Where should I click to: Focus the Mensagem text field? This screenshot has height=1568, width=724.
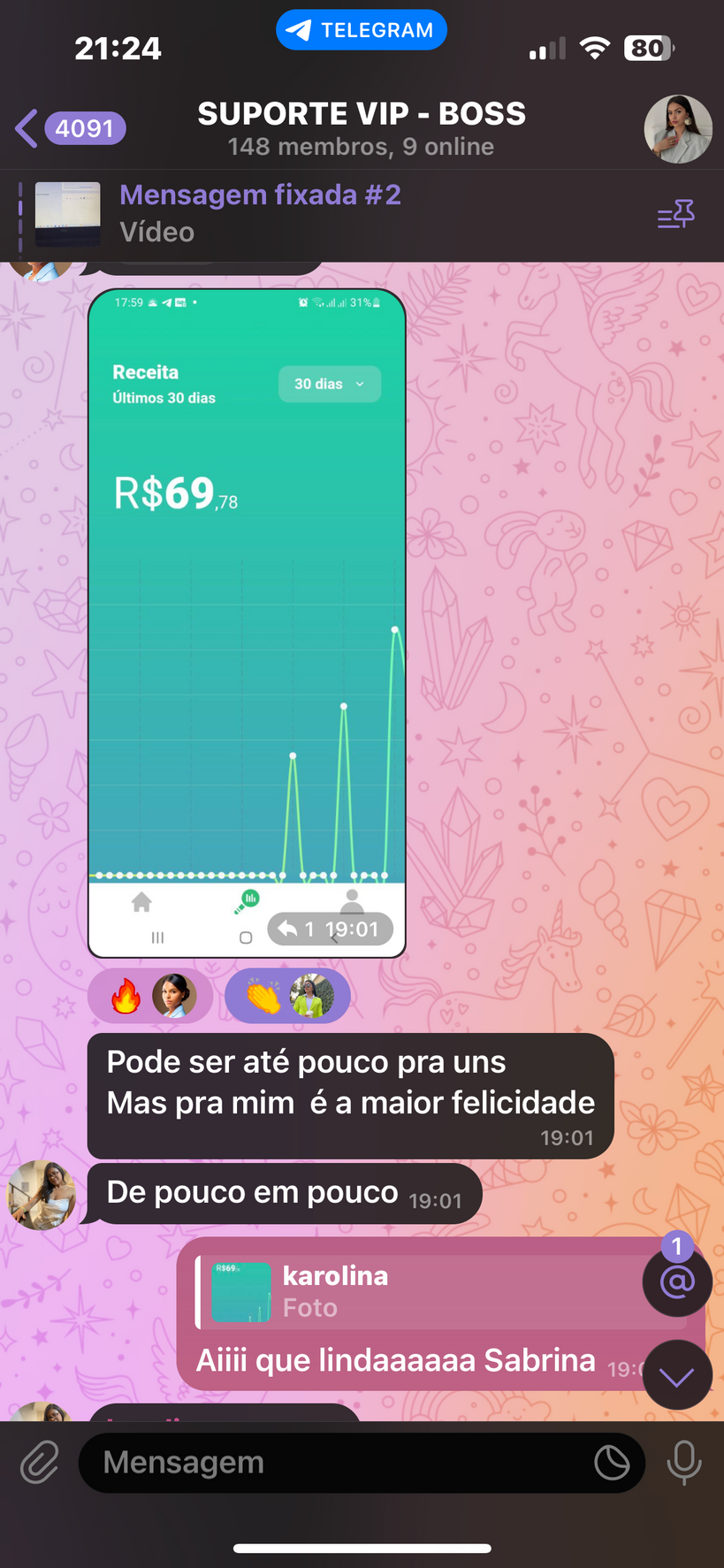(x=336, y=1462)
